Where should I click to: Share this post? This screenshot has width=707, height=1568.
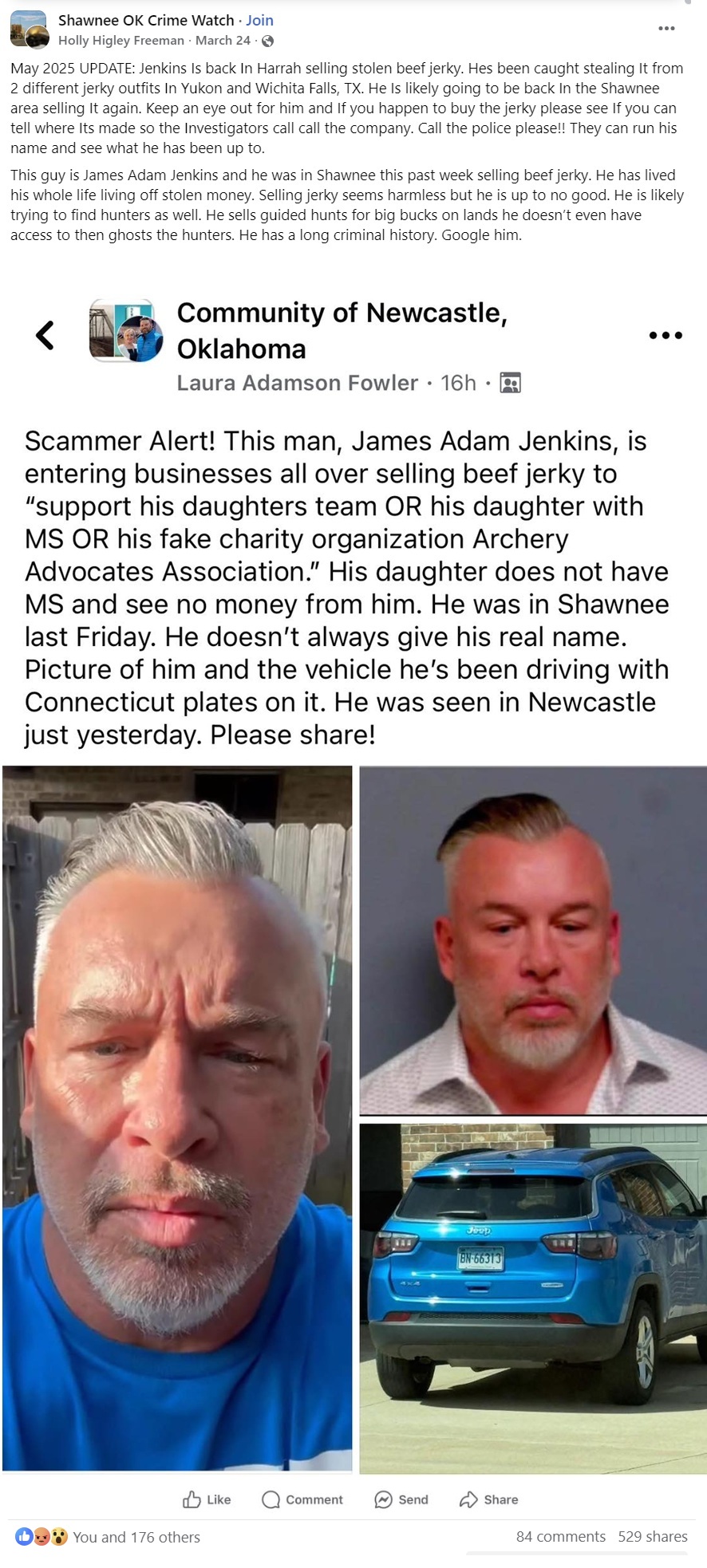489,1499
